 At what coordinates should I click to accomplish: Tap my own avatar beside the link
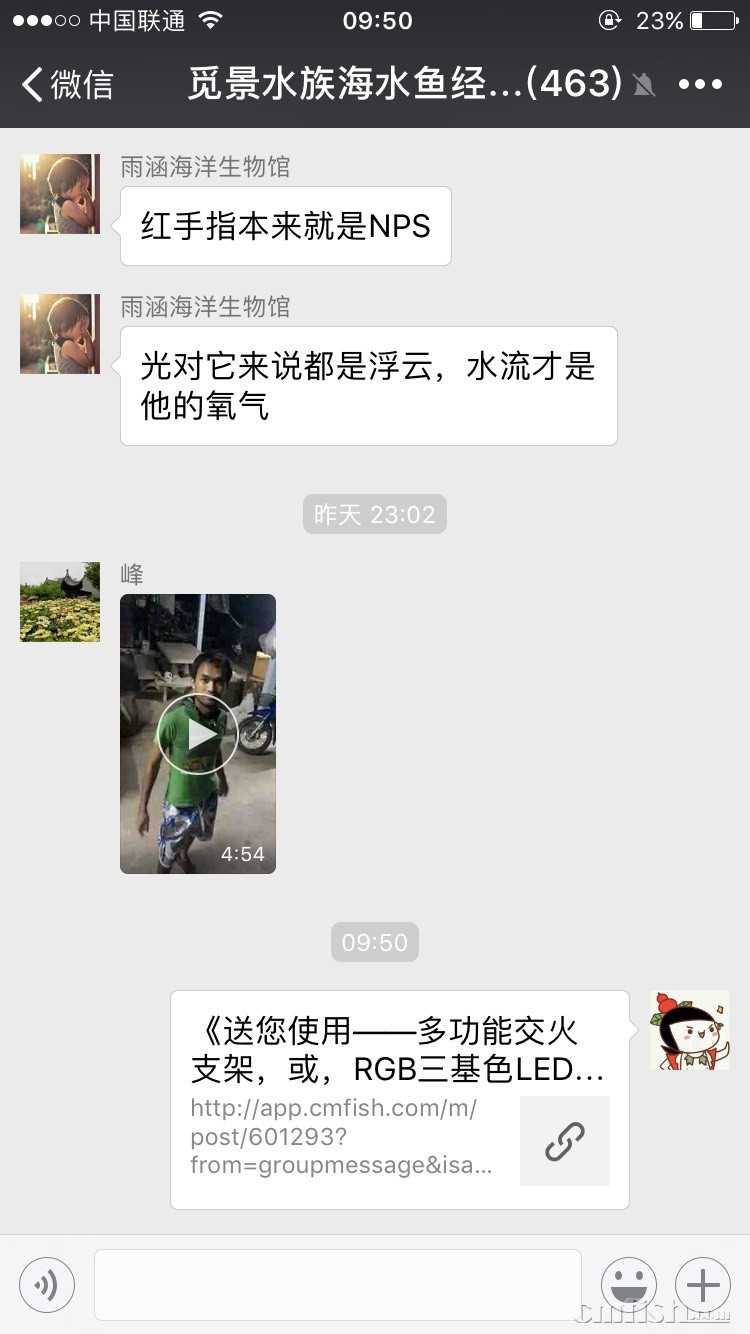[690, 1030]
